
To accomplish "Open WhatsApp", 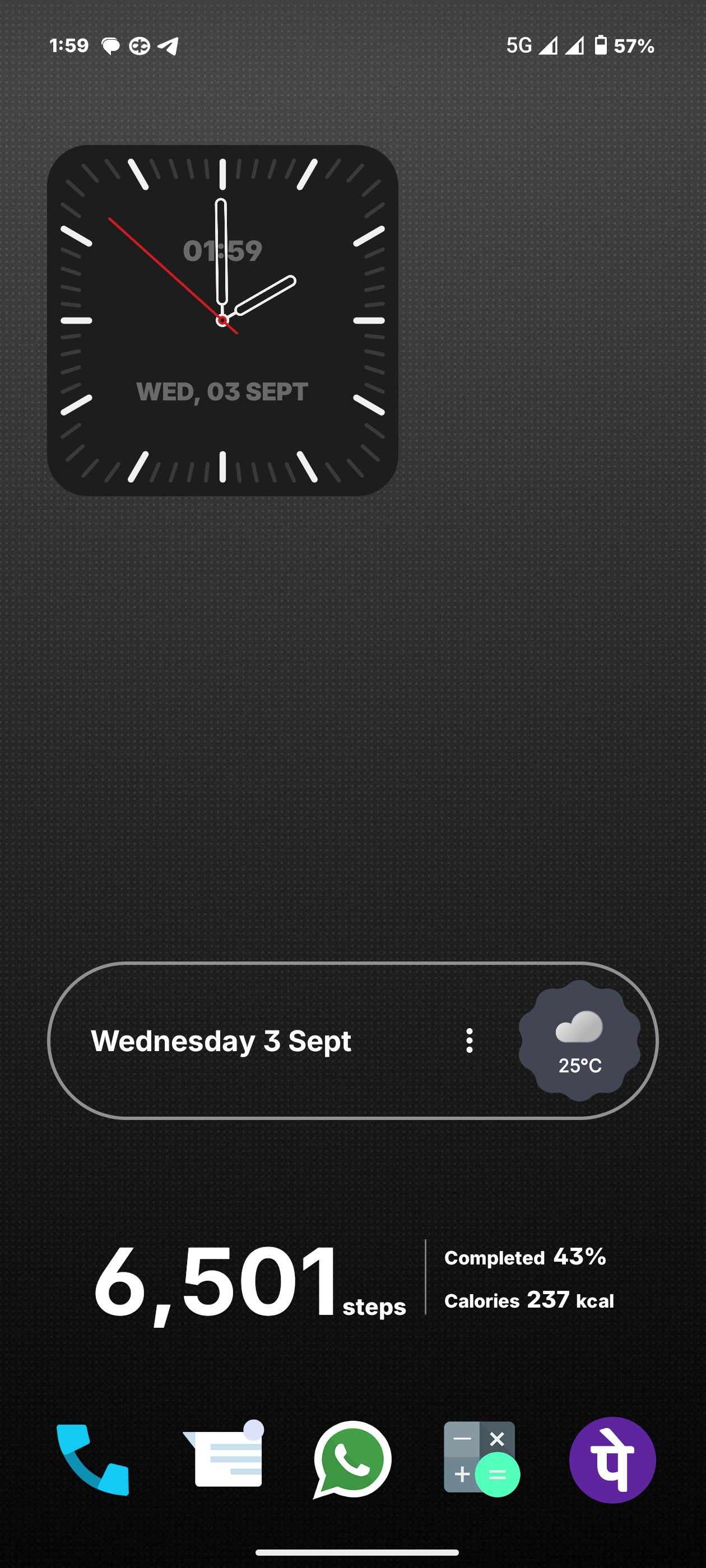I will pos(352,1460).
